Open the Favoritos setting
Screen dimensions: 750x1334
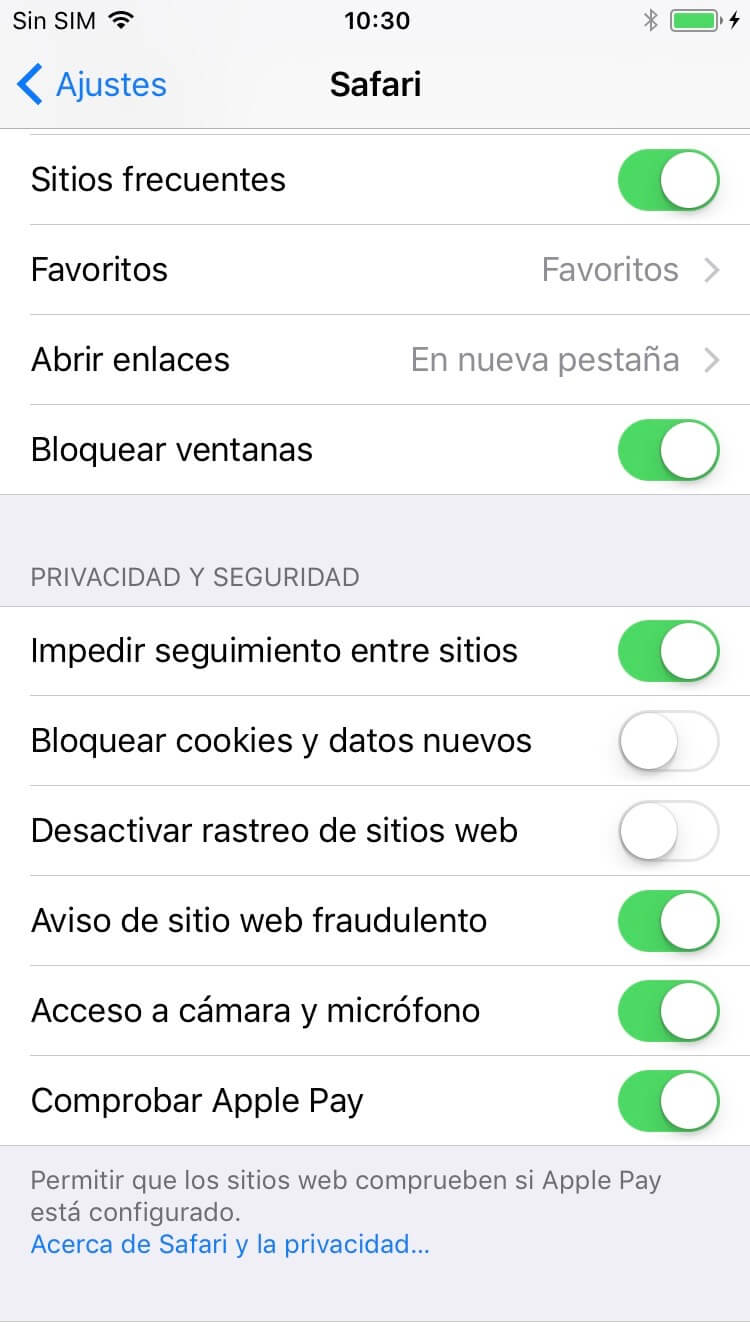375,270
